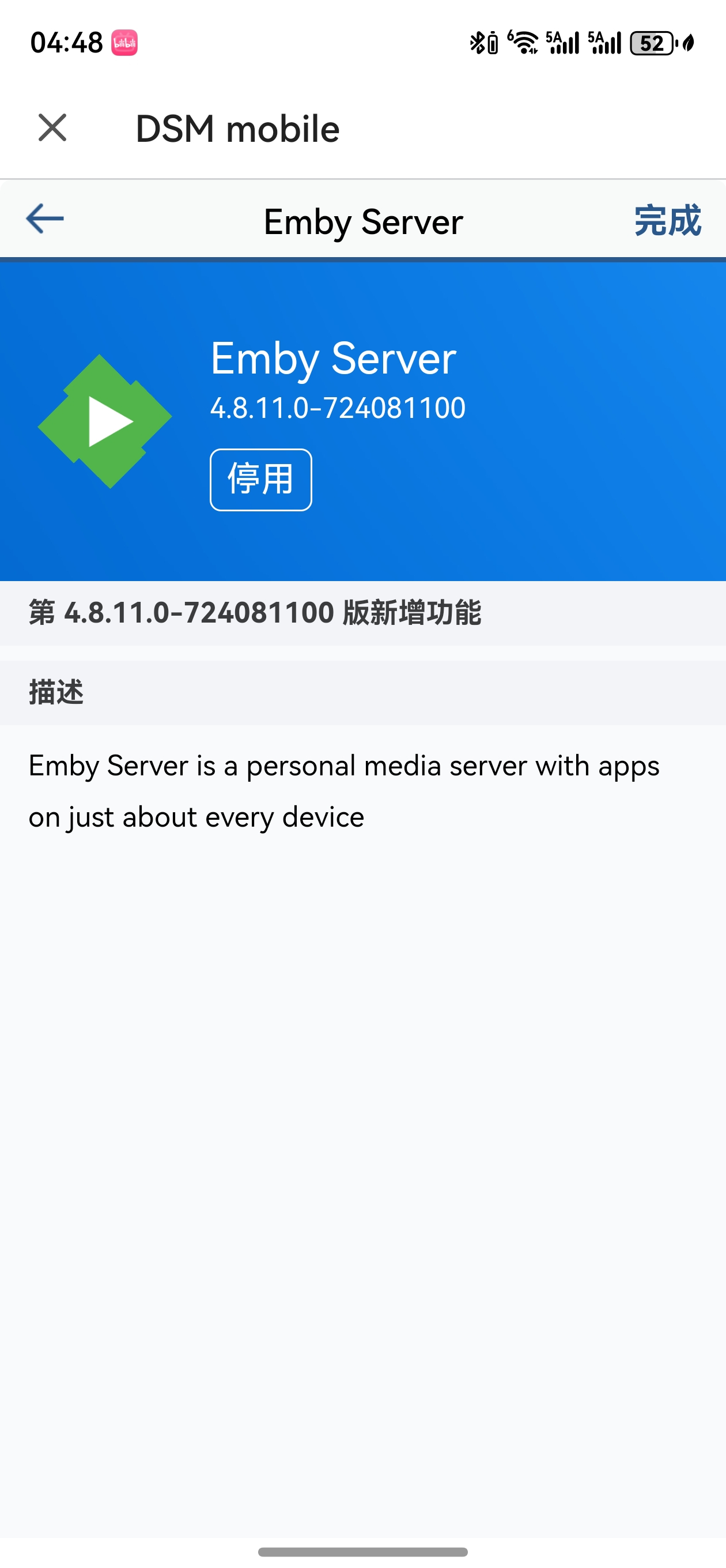
Task: Tap 完成 to finish
Action: tap(667, 220)
